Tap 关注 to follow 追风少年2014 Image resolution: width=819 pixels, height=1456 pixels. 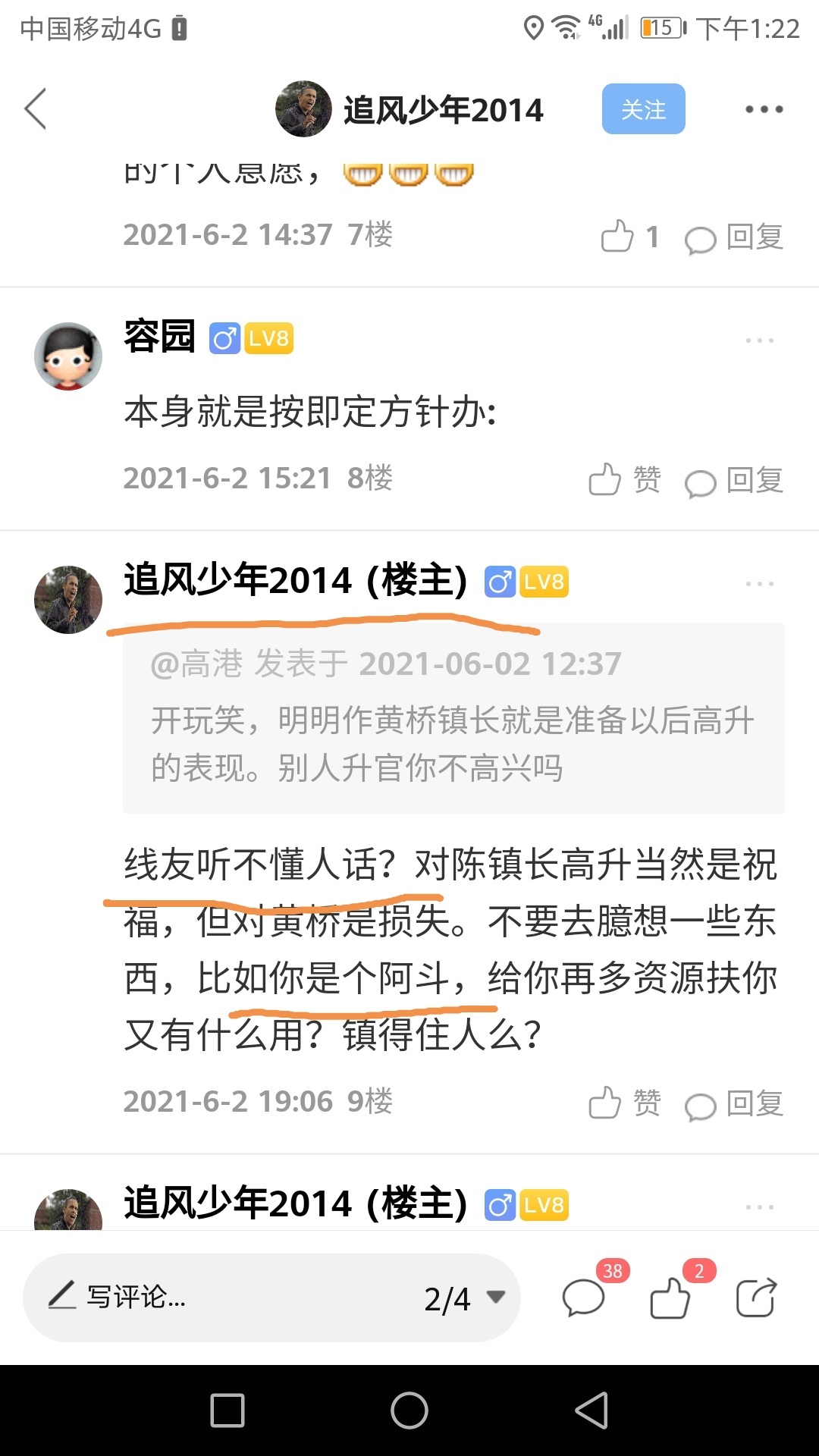click(x=643, y=109)
